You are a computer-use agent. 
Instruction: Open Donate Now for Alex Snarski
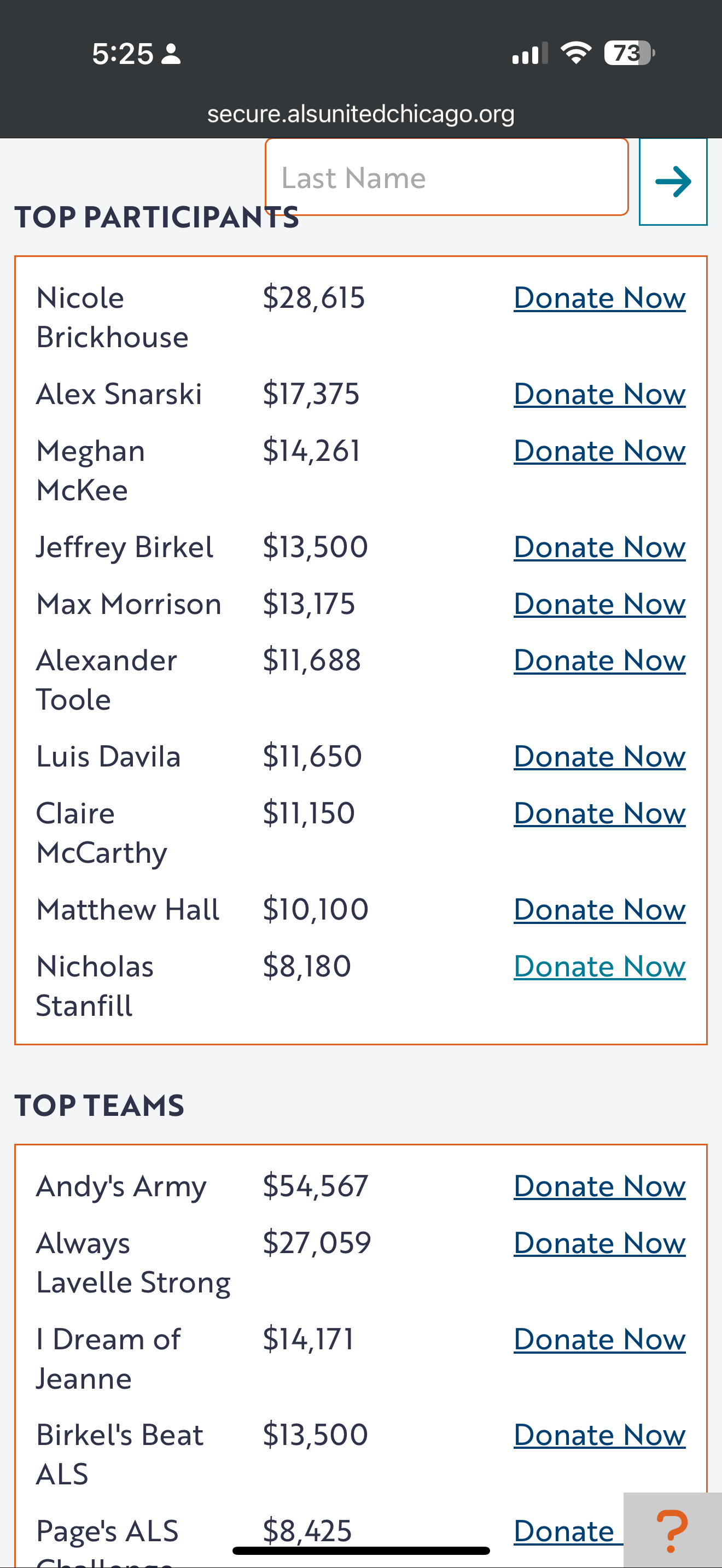599,394
